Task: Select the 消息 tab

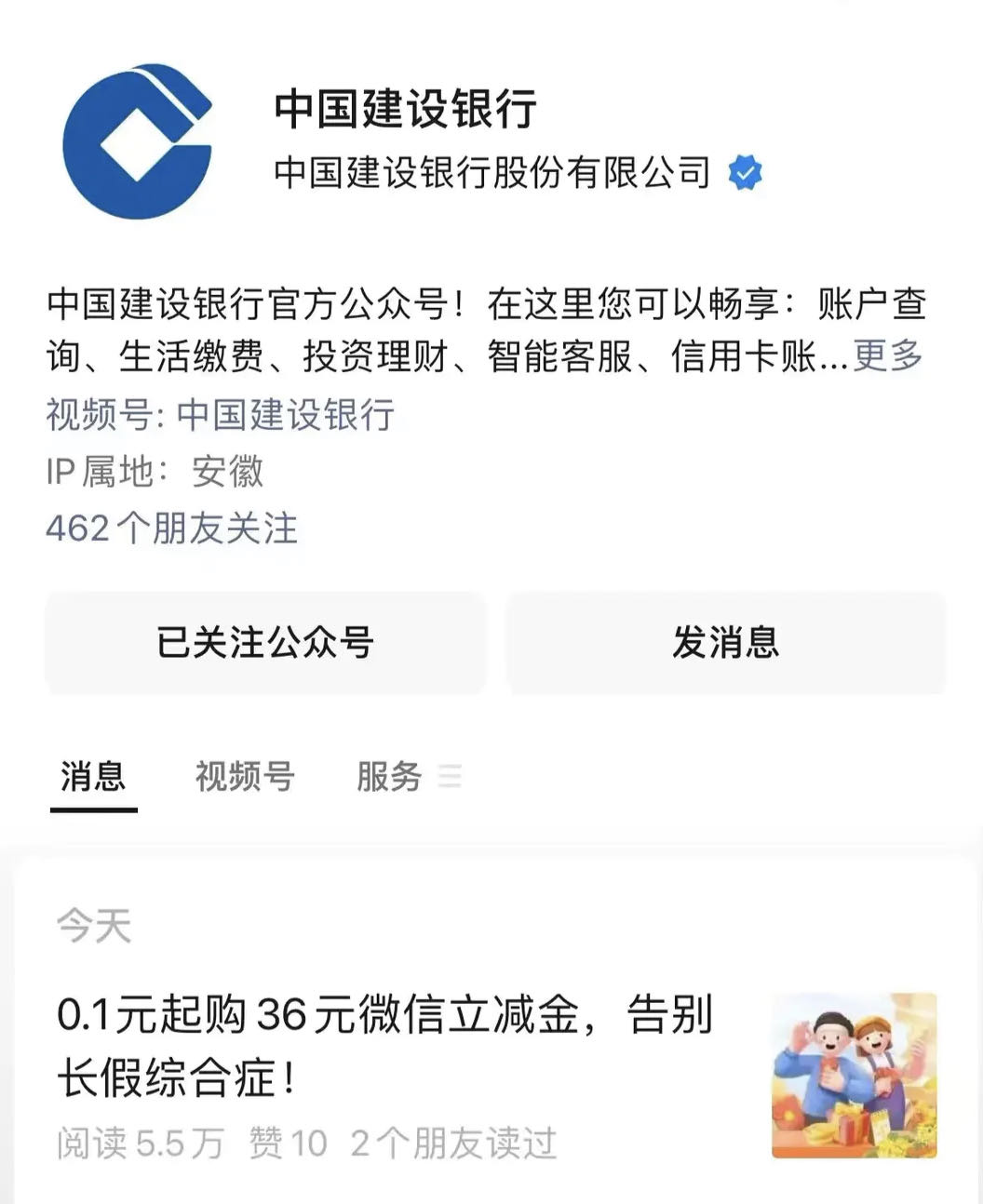Action: click(93, 776)
